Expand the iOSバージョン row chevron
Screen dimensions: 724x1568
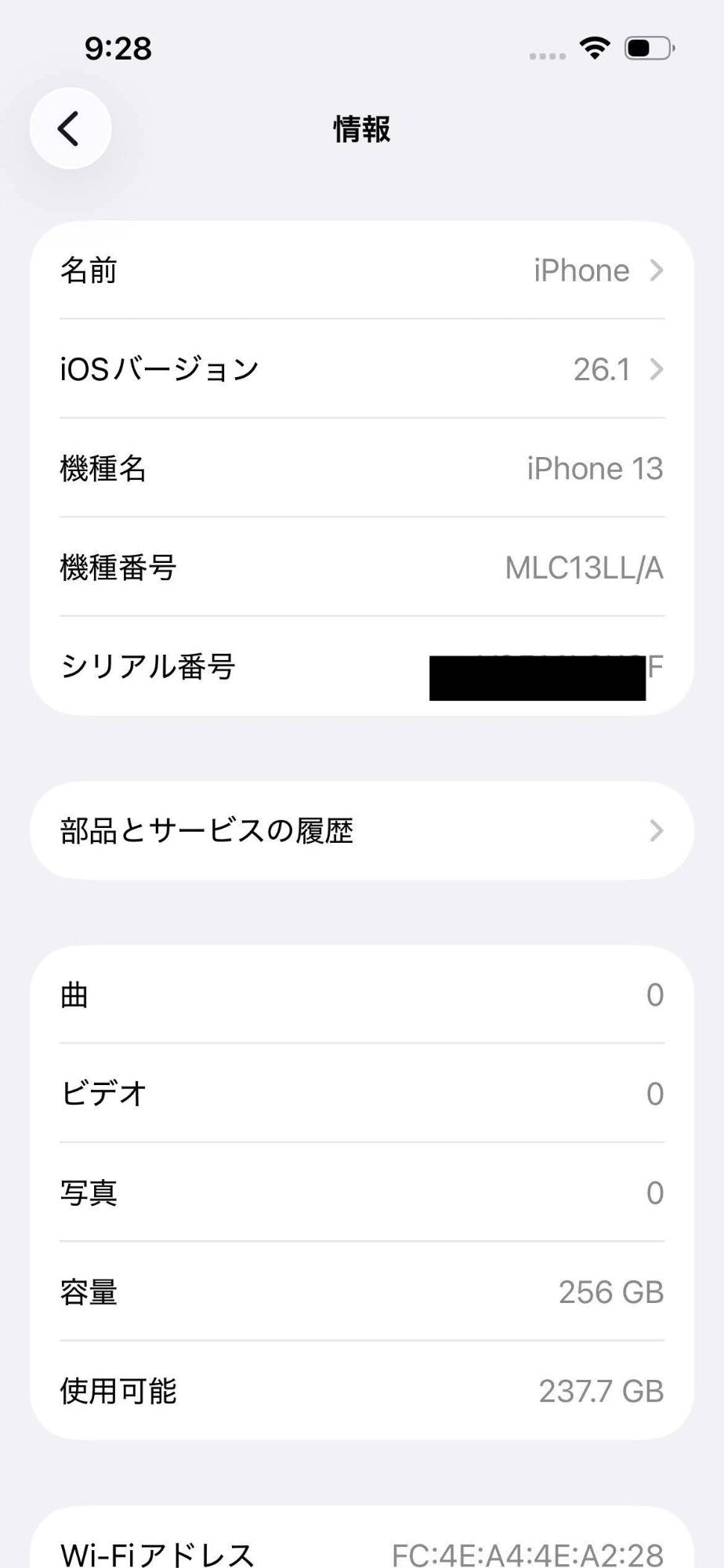click(657, 369)
